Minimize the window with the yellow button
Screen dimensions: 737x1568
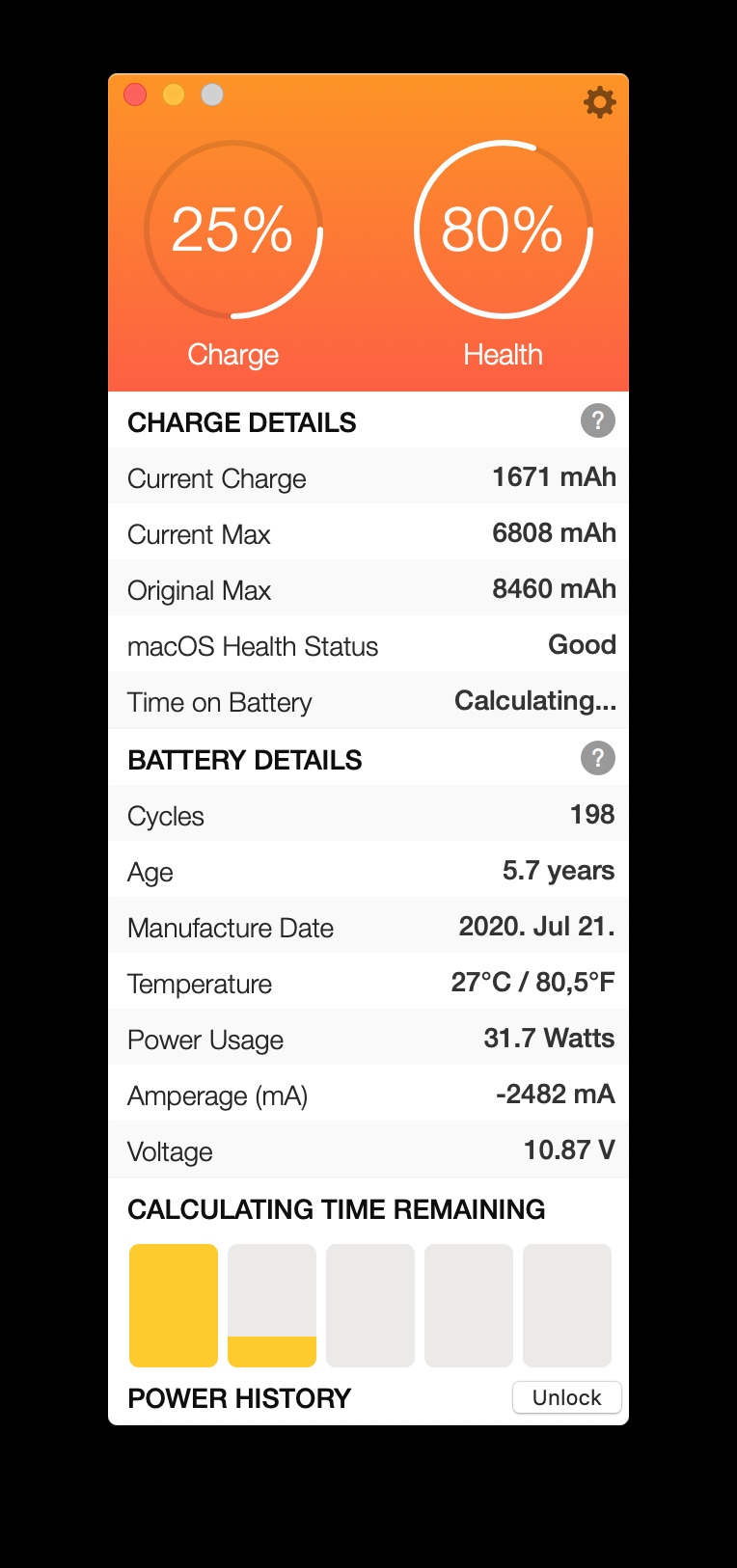click(x=174, y=95)
